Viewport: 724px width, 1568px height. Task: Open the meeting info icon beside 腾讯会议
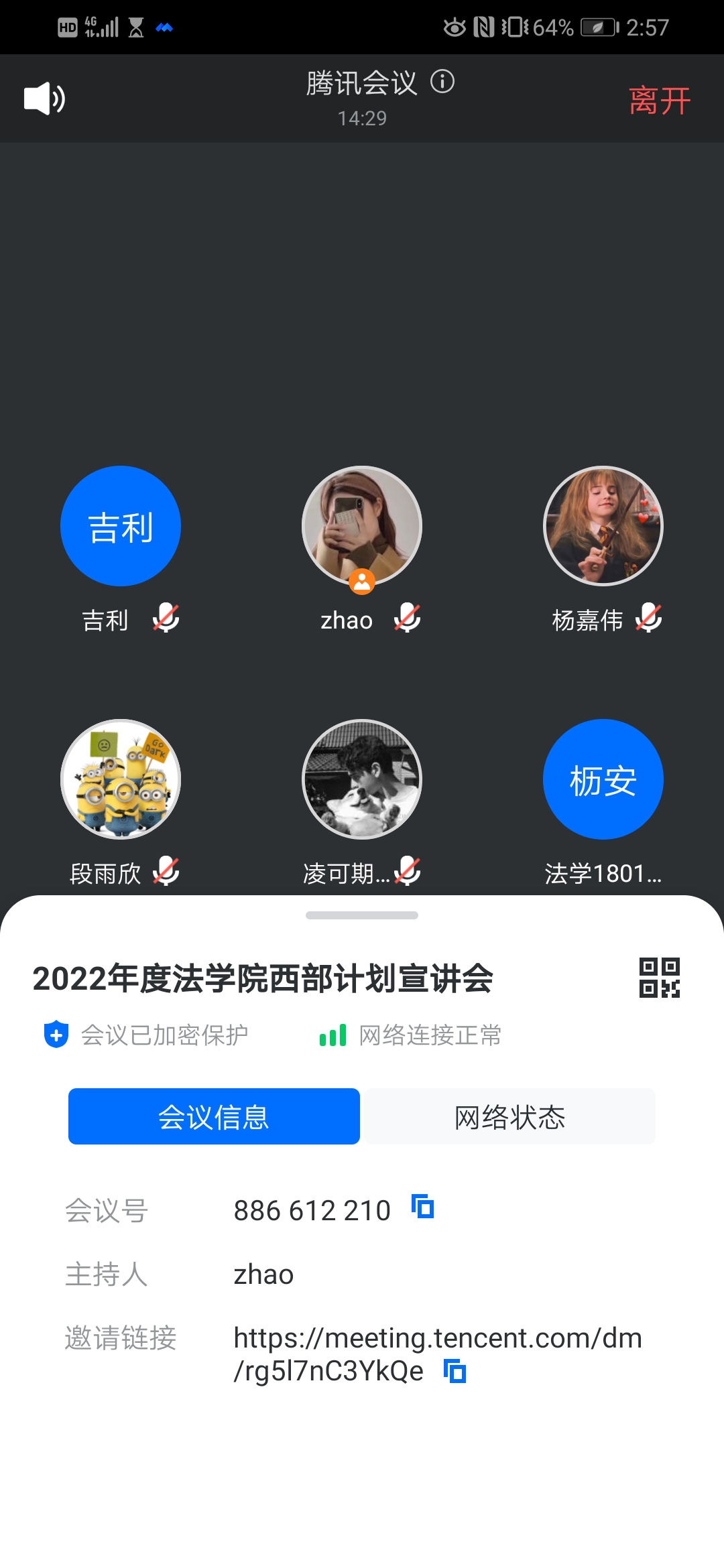click(x=442, y=82)
